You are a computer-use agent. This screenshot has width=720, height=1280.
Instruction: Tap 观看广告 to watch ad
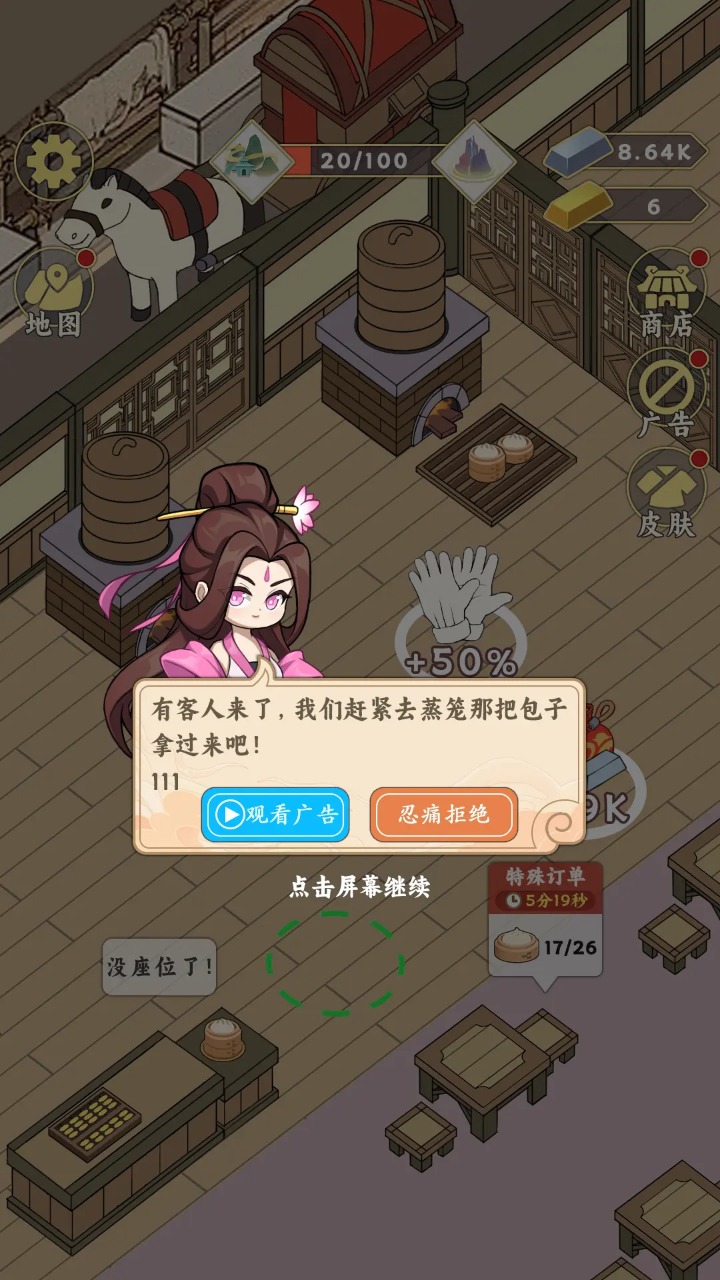[x=275, y=815]
